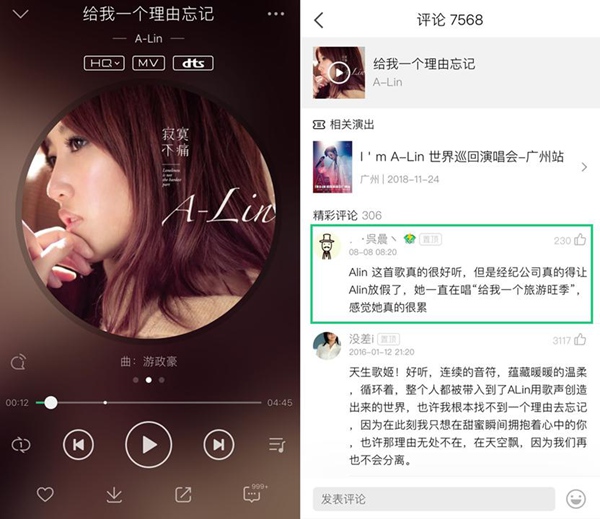Open the current playlist queue
Viewport: 600px width, 519px height.
(x=277, y=444)
